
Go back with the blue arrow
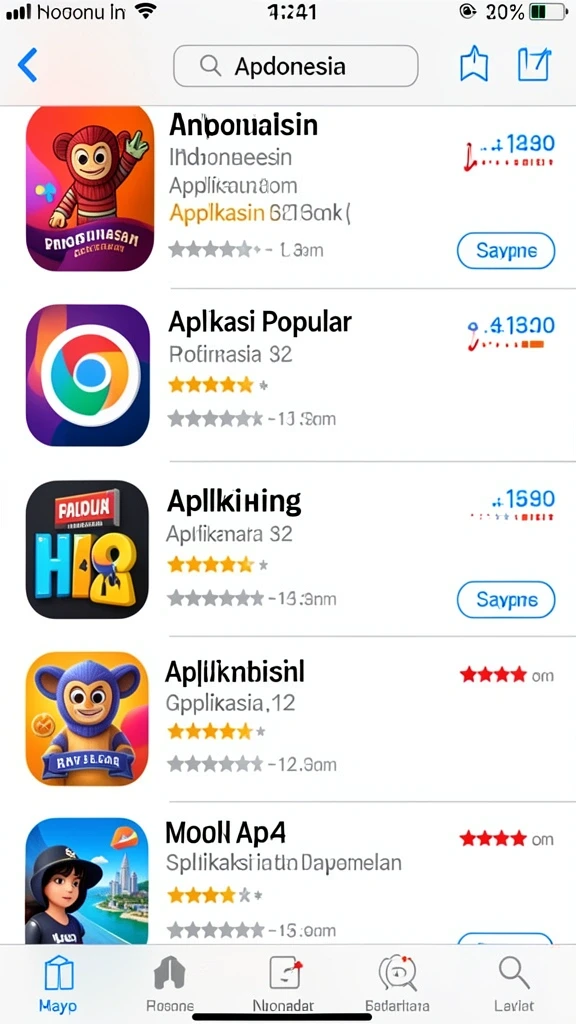point(27,65)
